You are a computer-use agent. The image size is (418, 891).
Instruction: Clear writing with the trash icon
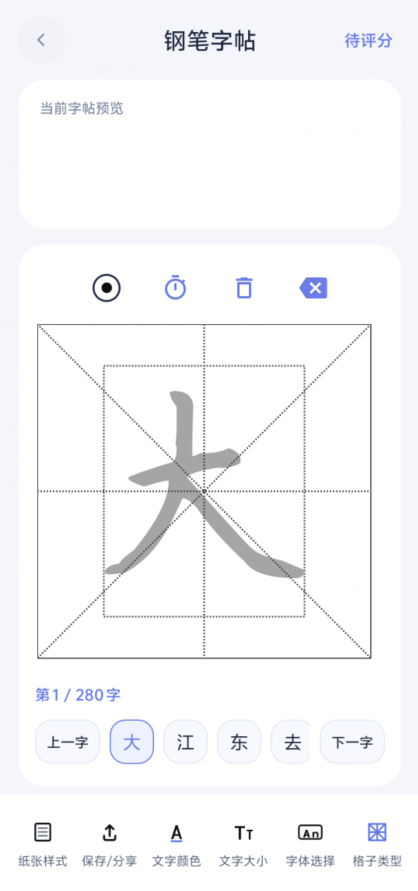point(244,288)
